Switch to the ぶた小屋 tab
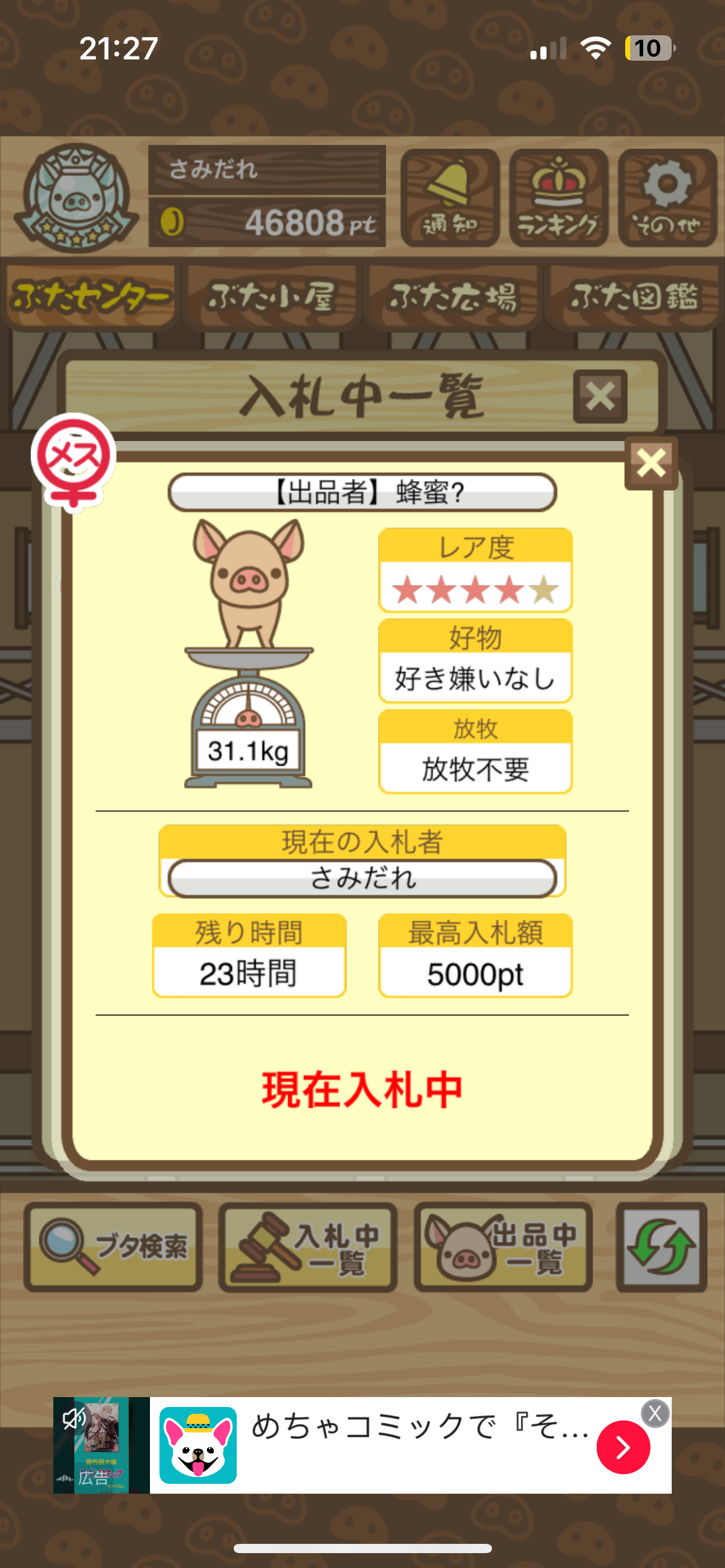Screen dimensions: 725x1568 coord(271,297)
